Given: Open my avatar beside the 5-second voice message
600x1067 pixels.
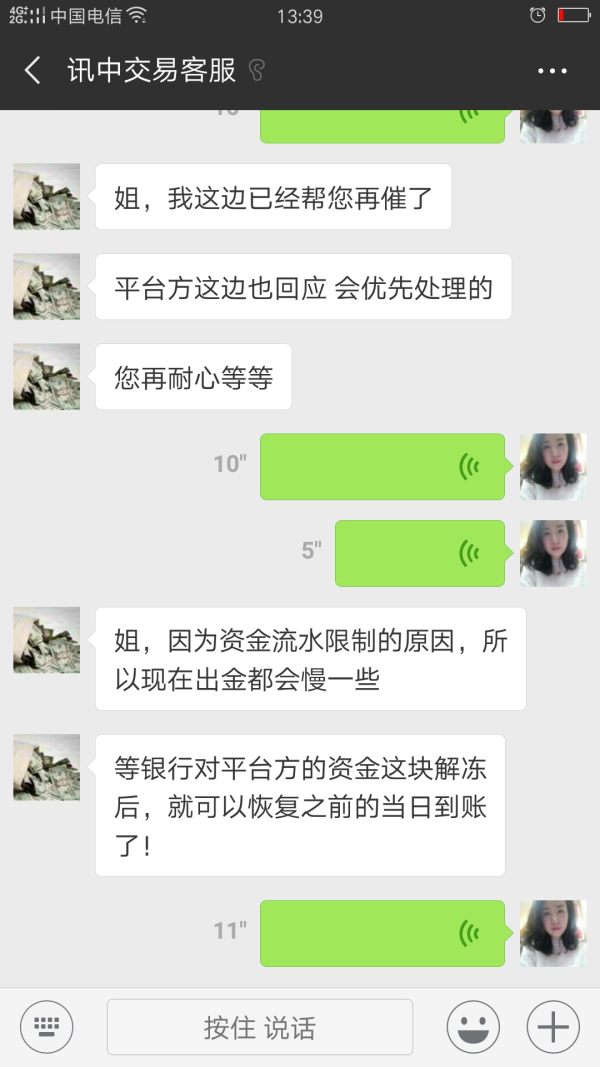Looking at the screenshot, I should coord(553,553).
